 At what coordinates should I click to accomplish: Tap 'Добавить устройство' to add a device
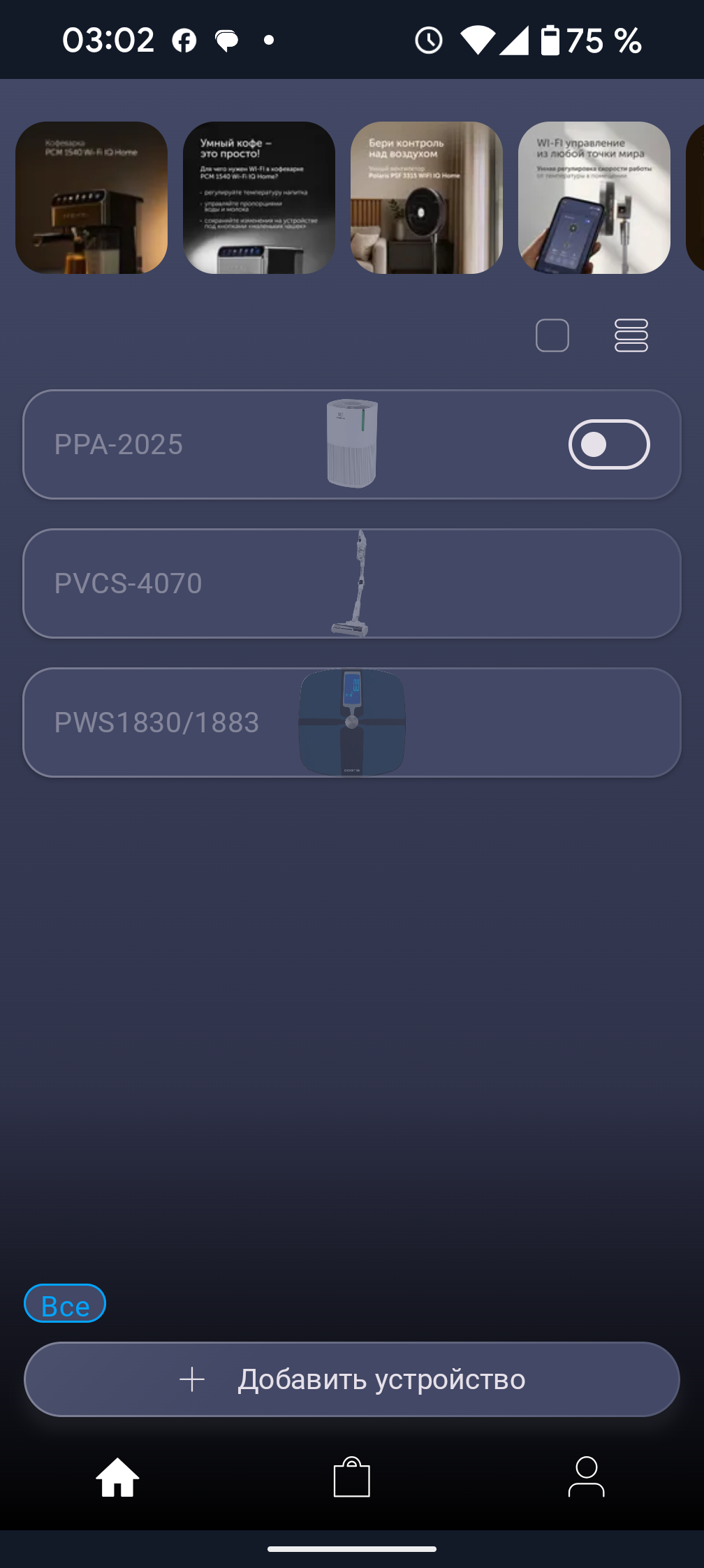click(352, 1379)
